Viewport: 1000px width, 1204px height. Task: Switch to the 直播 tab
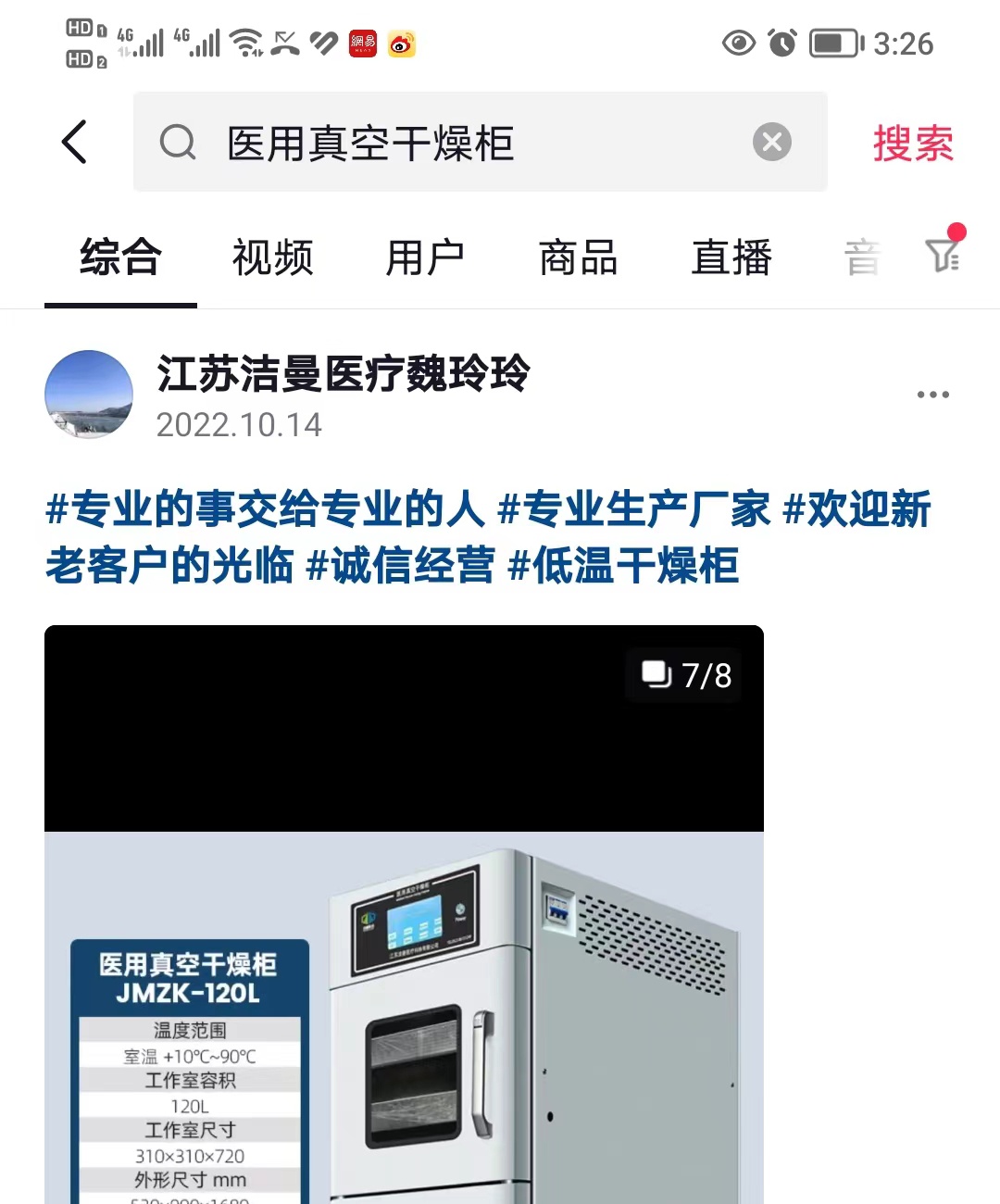pos(731,257)
